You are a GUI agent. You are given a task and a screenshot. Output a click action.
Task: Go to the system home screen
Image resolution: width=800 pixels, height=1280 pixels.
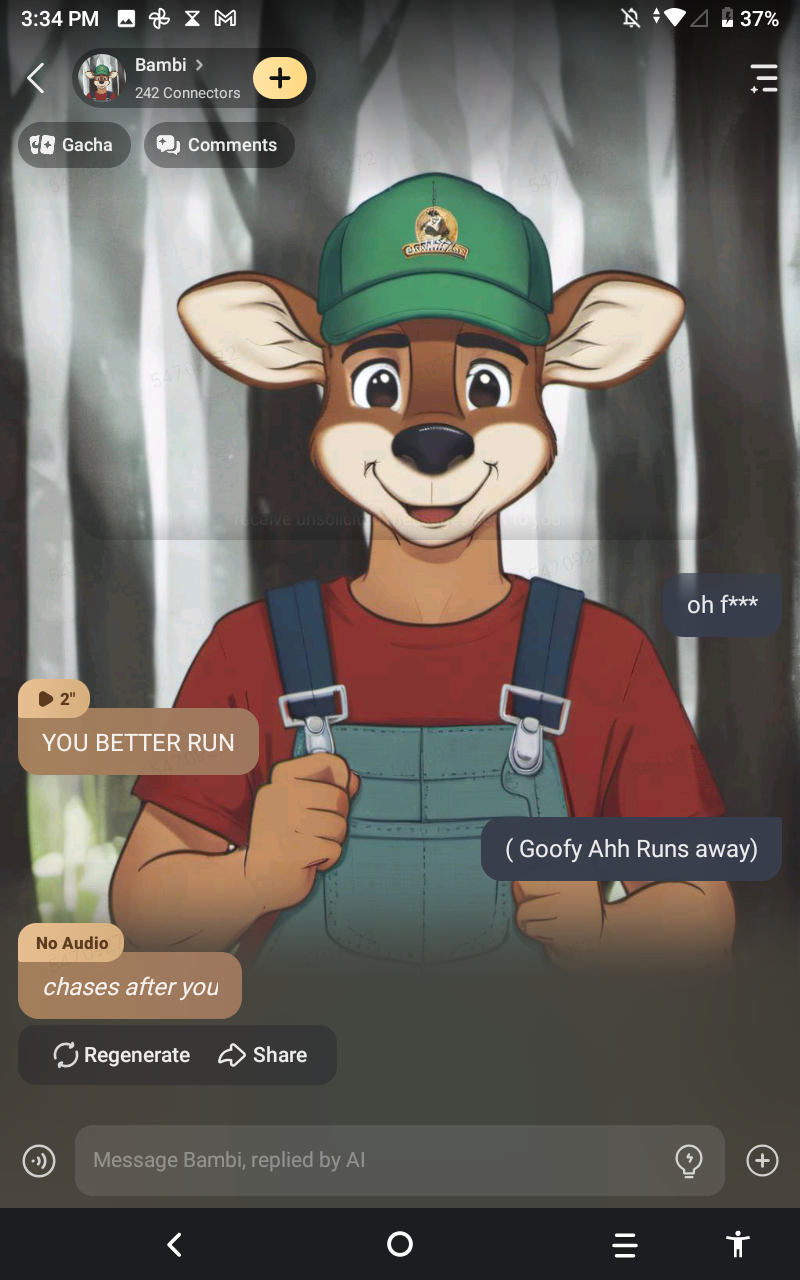[400, 1244]
